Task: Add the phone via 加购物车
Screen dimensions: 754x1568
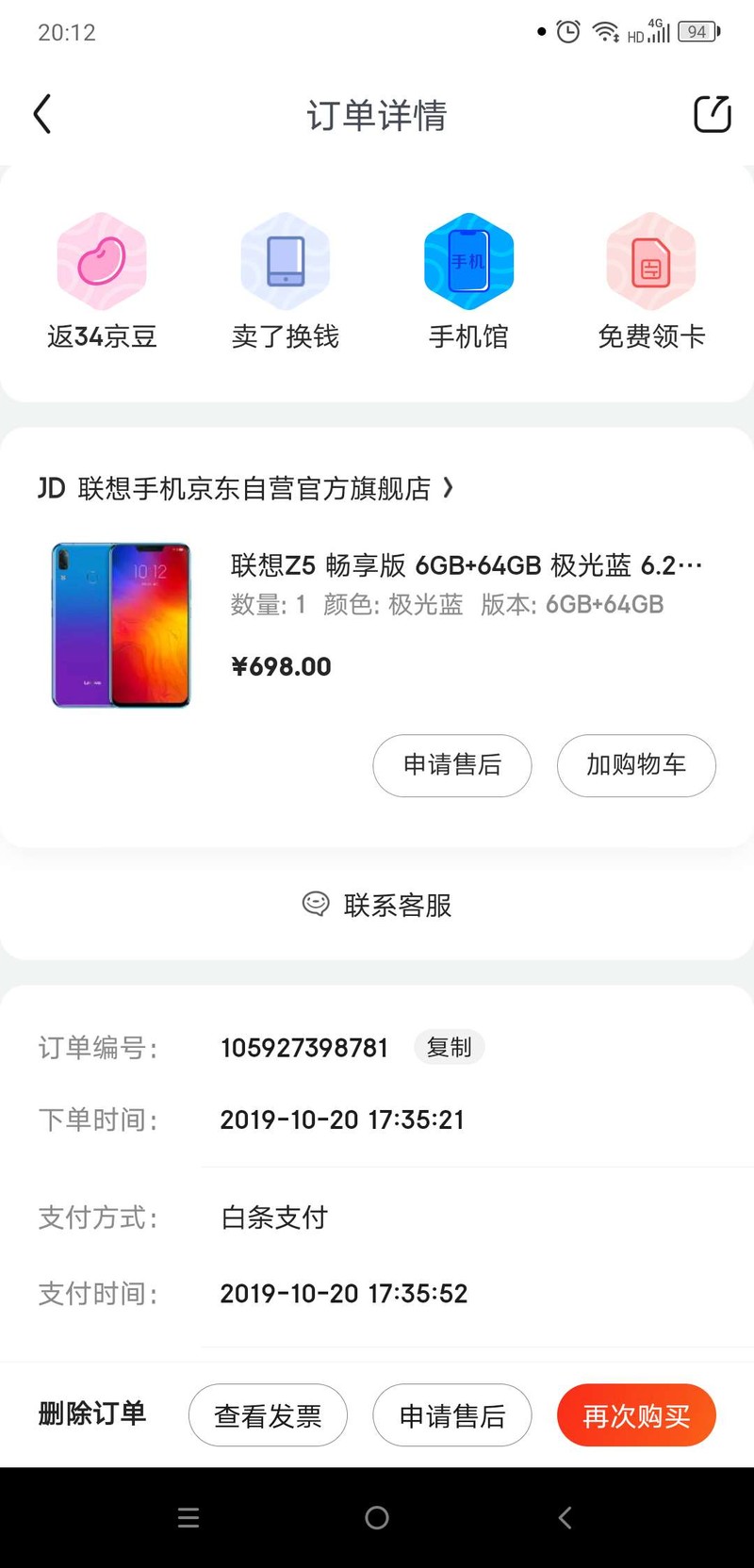Action: [636, 765]
